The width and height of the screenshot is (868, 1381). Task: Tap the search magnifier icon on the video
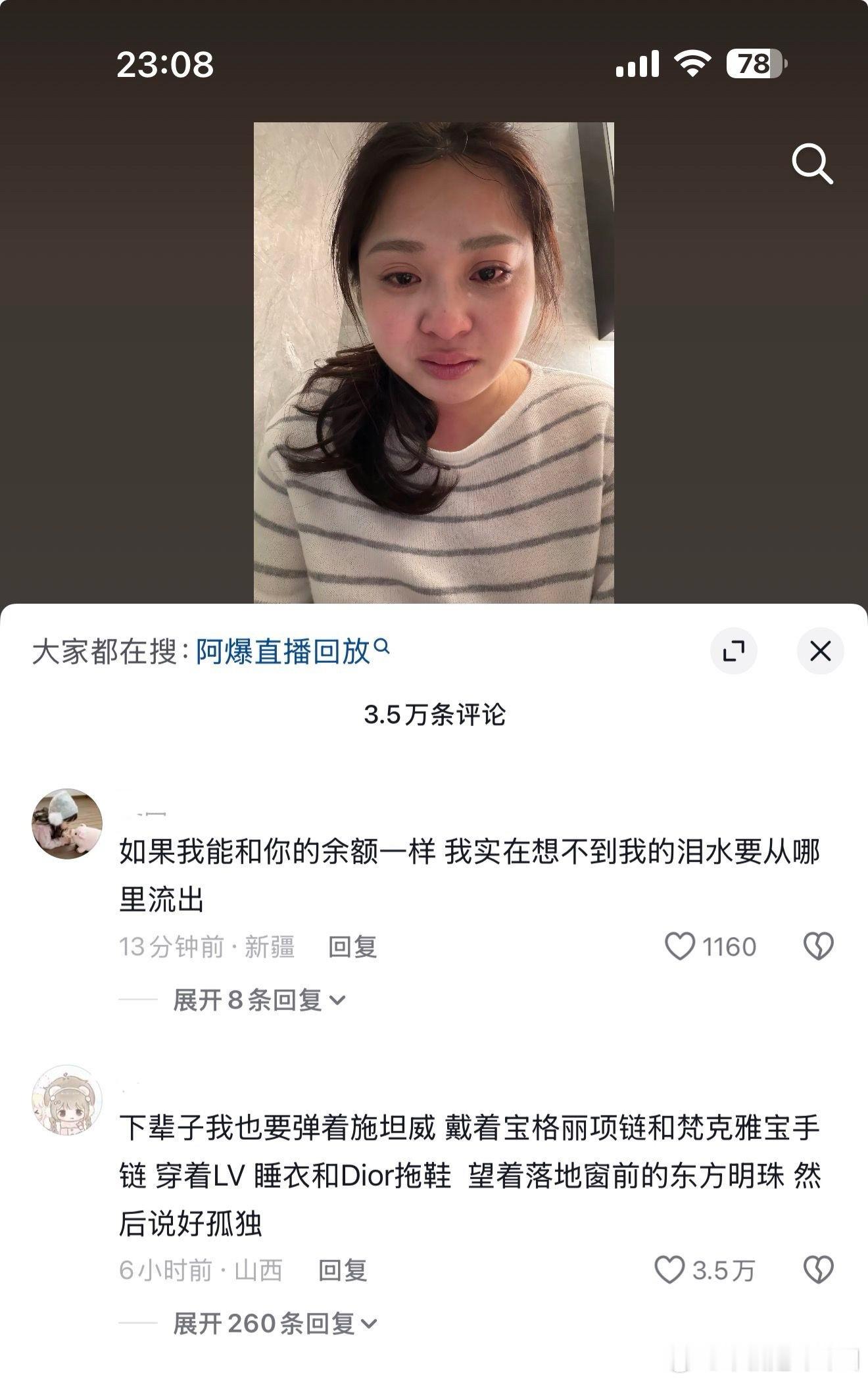[x=813, y=166]
